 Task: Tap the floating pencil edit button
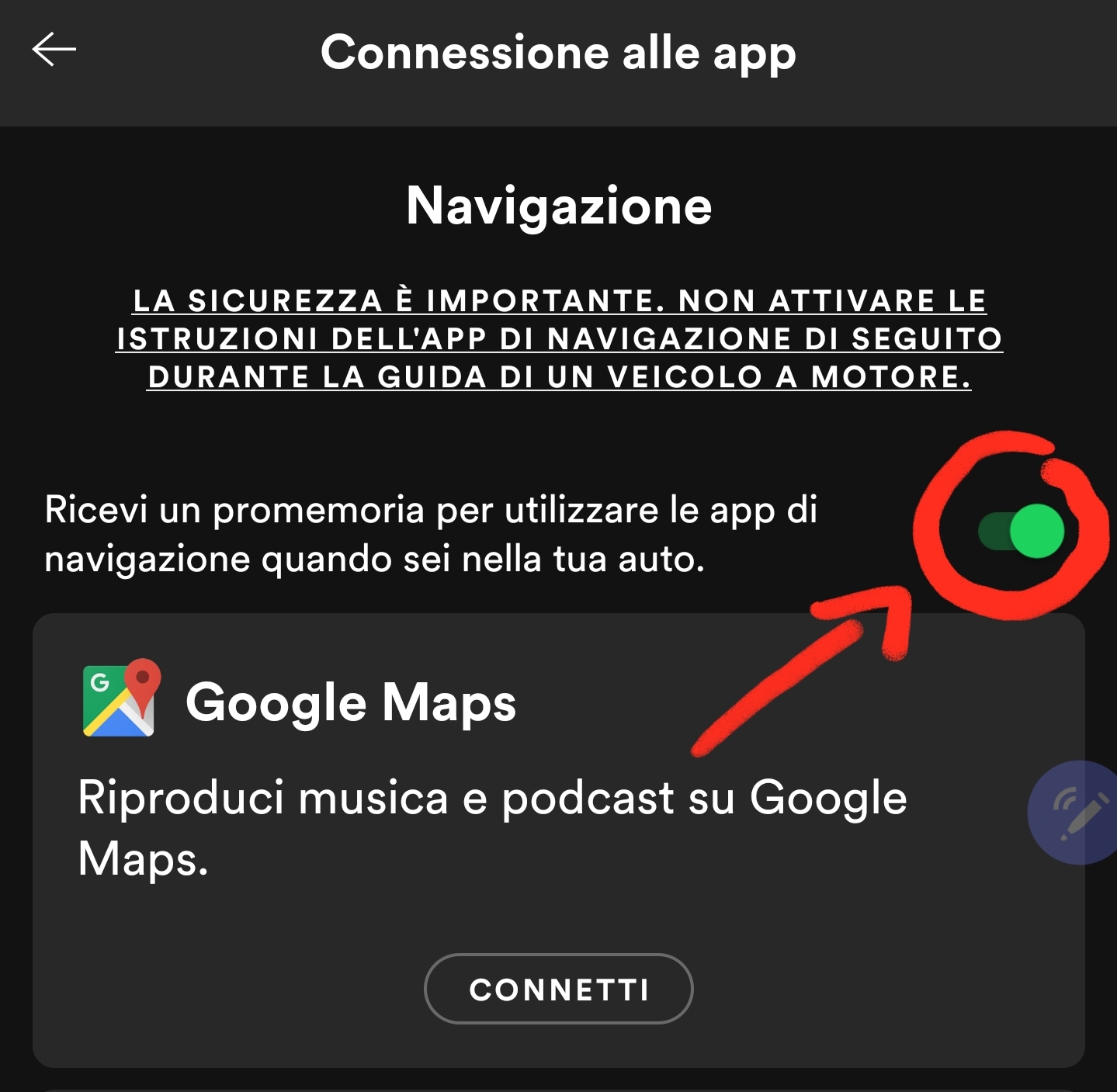pyautogui.click(x=1074, y=813)
